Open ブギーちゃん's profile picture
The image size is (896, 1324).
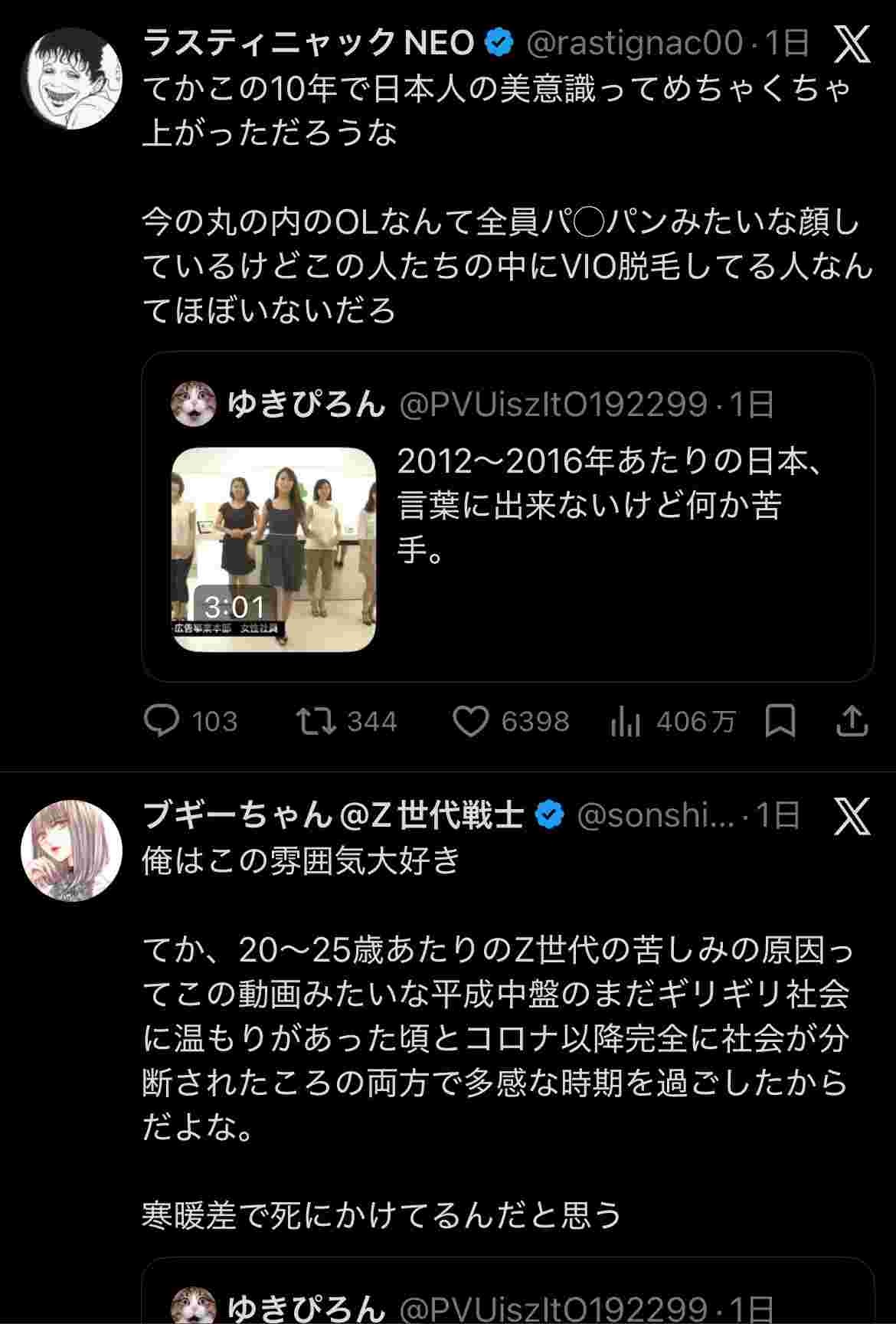point(71,850)
